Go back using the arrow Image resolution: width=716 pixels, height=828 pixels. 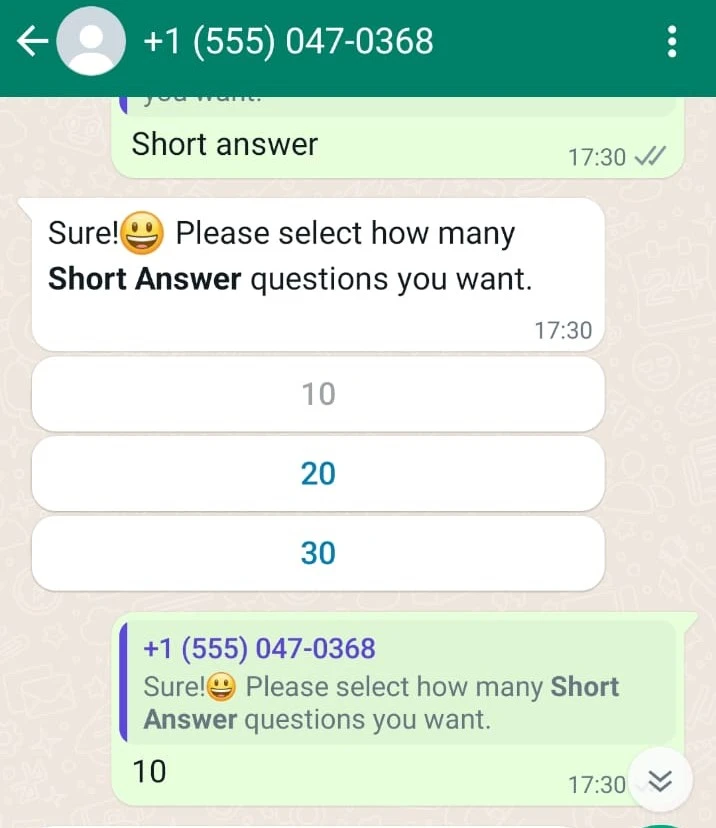pos(32,42)
